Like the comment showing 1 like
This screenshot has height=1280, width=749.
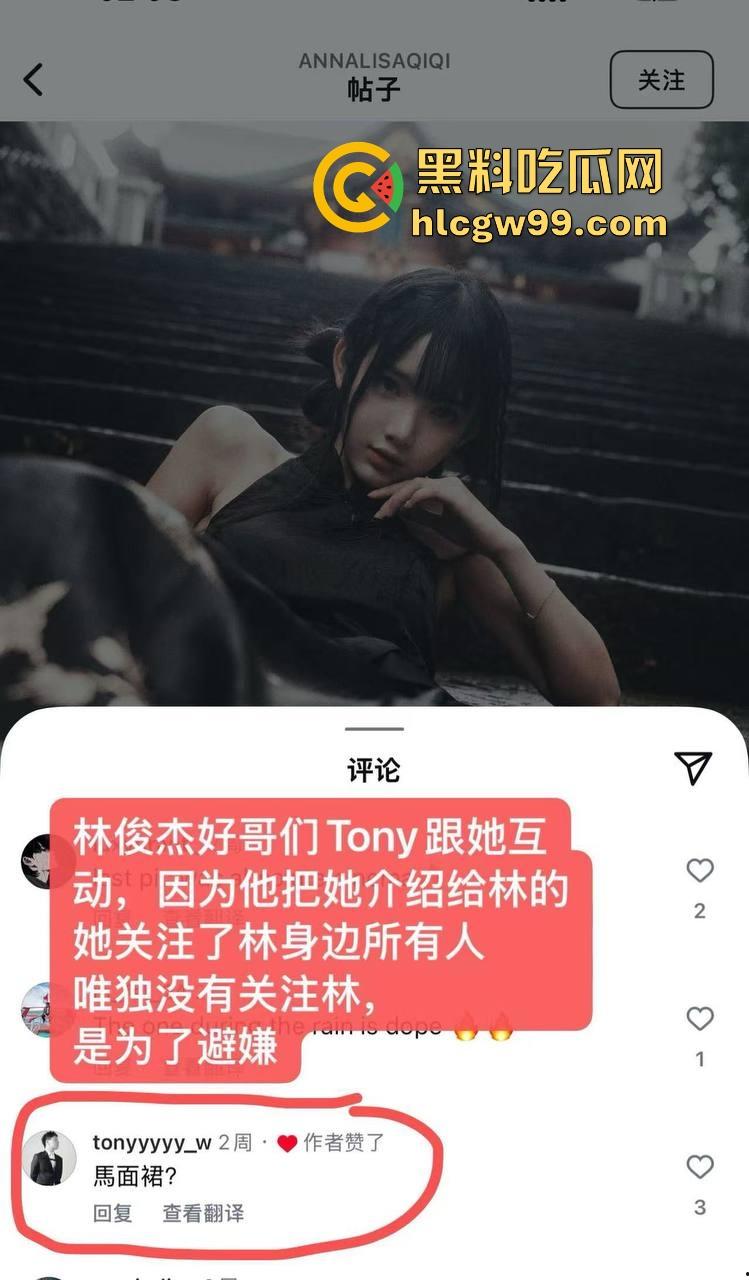tap(700, 1018)
